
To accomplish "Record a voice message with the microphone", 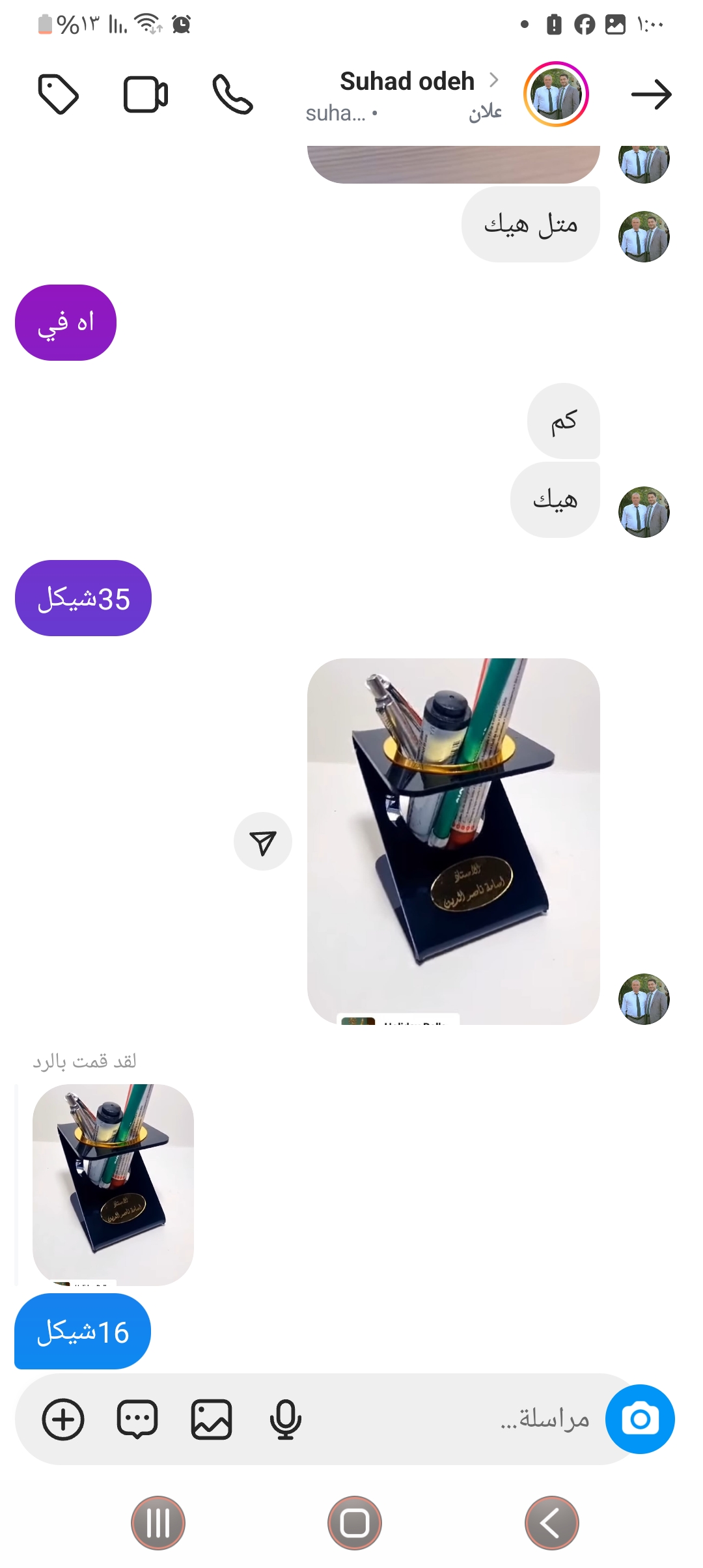I will click(x=285, y=1419).
